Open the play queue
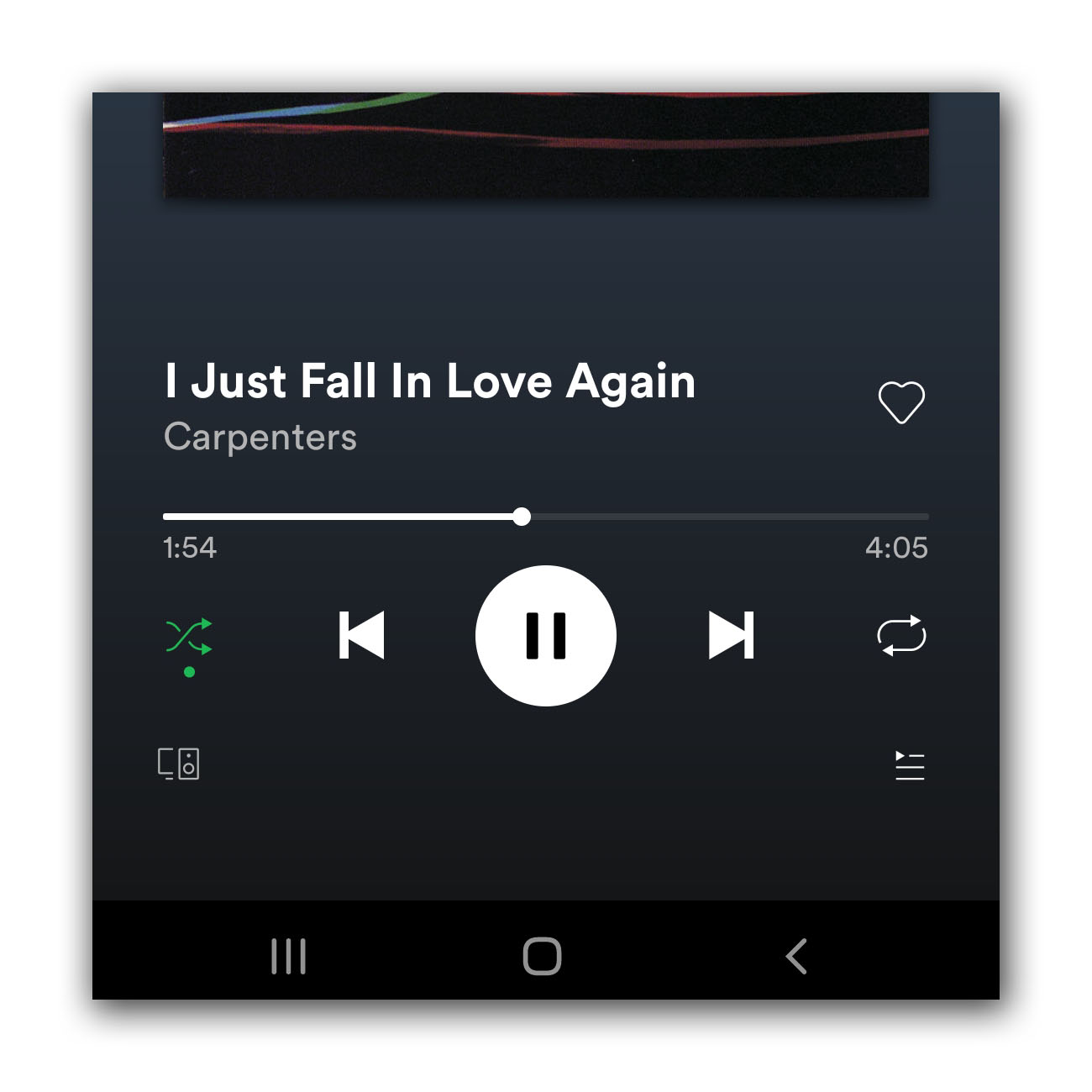 click(910, 765)
